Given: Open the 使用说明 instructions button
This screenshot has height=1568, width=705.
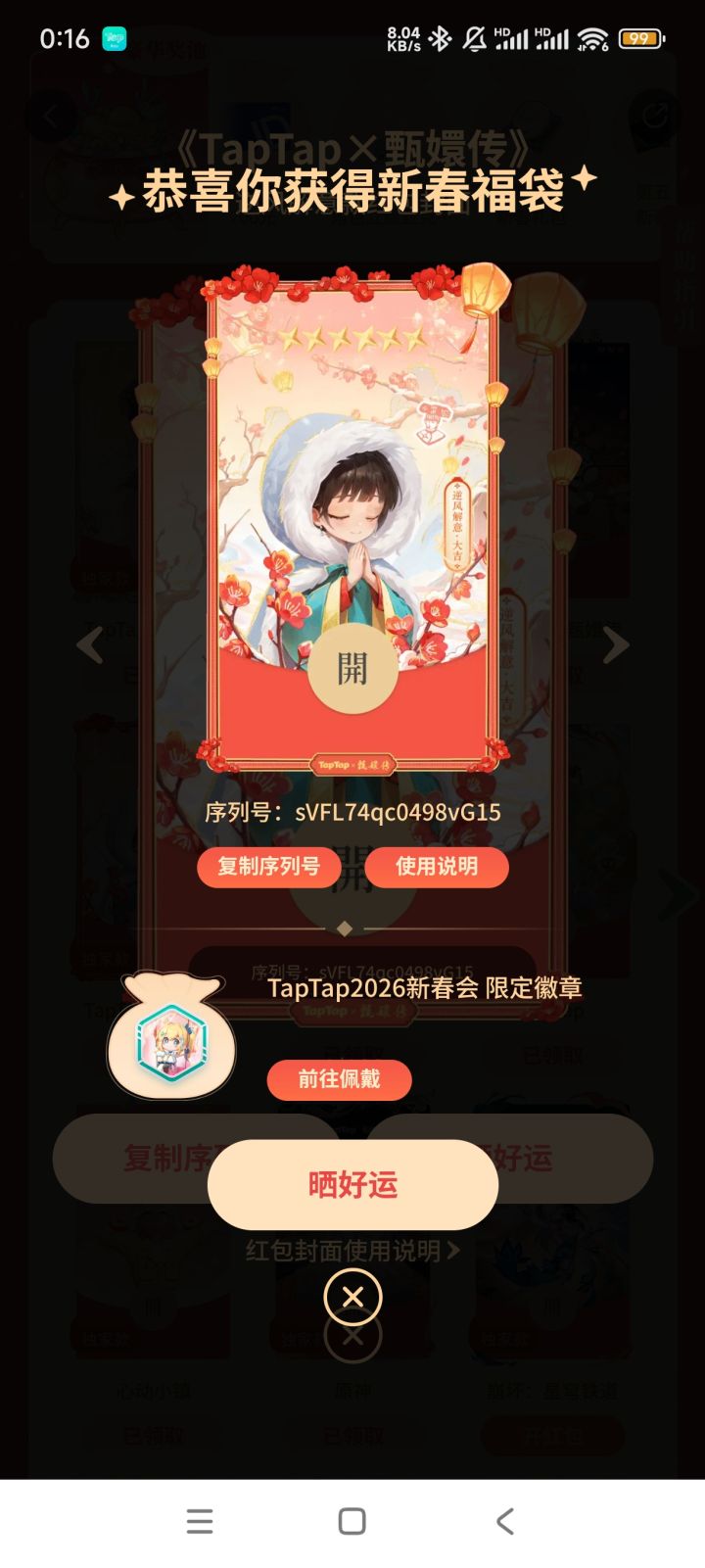Looking at the screenshot, I should pos(438,867).
